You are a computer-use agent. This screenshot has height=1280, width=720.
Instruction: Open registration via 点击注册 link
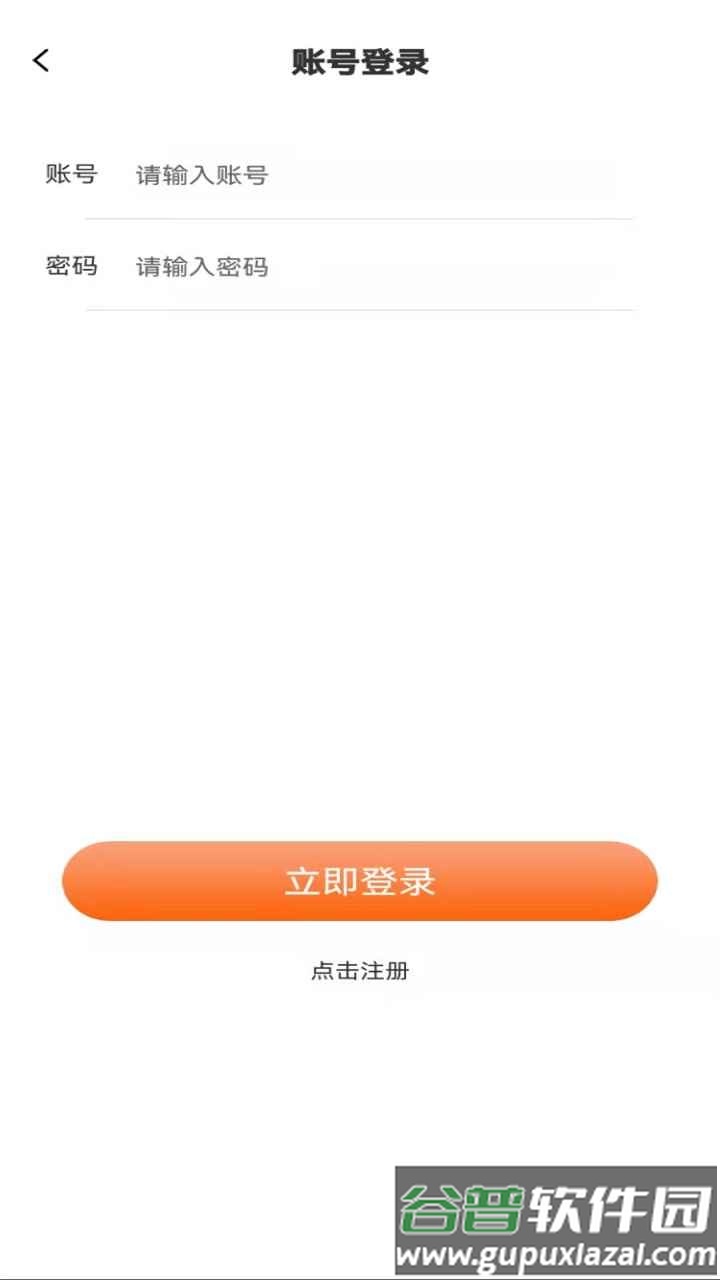coord(360,970)
